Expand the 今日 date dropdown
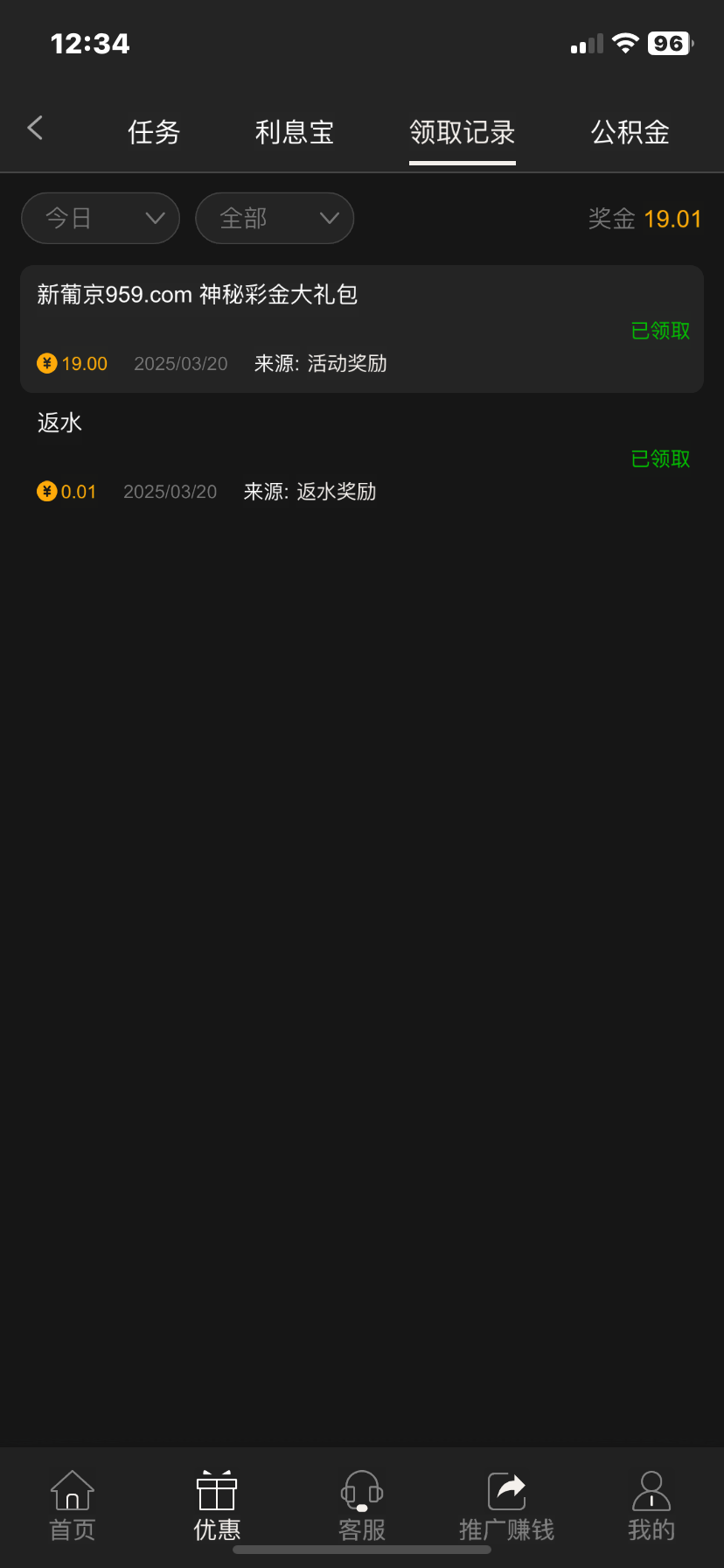 pyautogui.click(x=101, y=218)
